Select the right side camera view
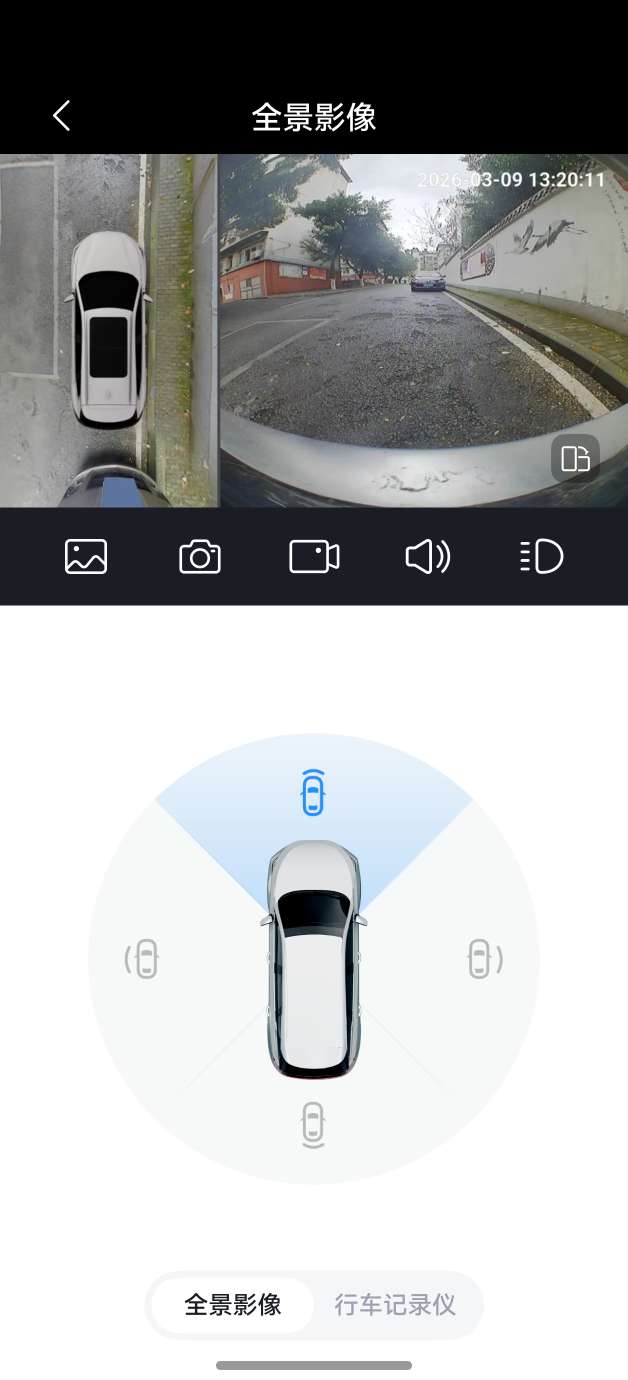Screen dimensions: 628x1380 pyautogui.click(x=484, y=959)
